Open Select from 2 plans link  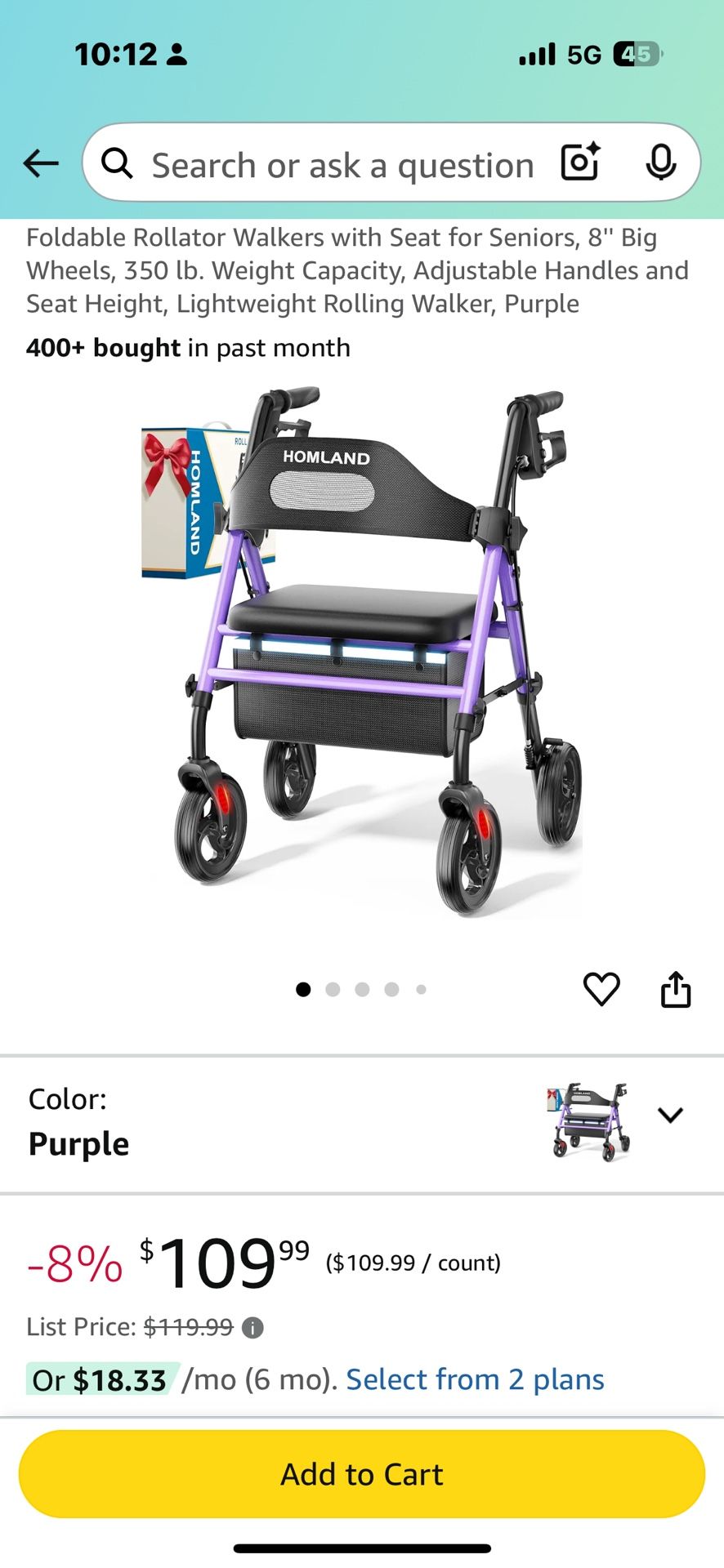475,1379
